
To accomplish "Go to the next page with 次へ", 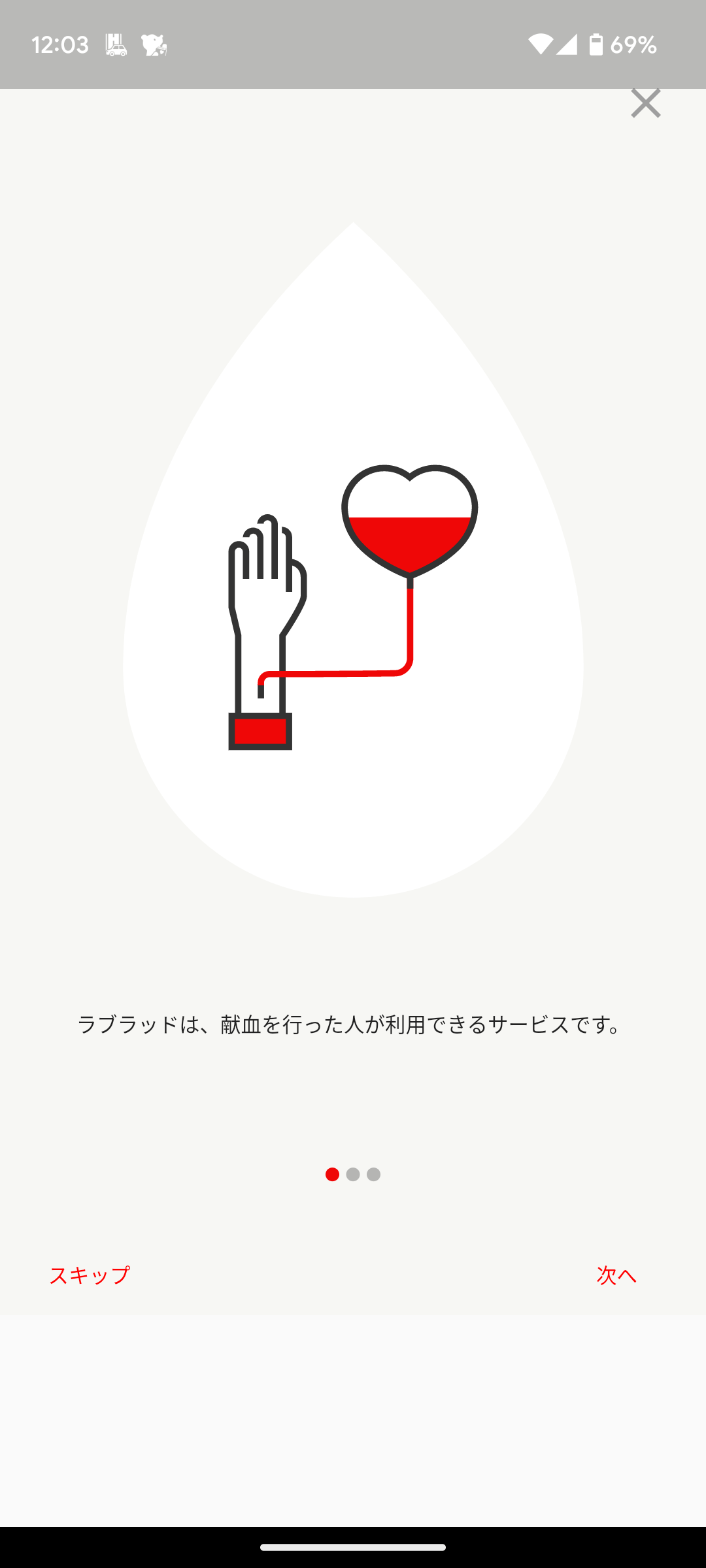I will click(616, 1275).
